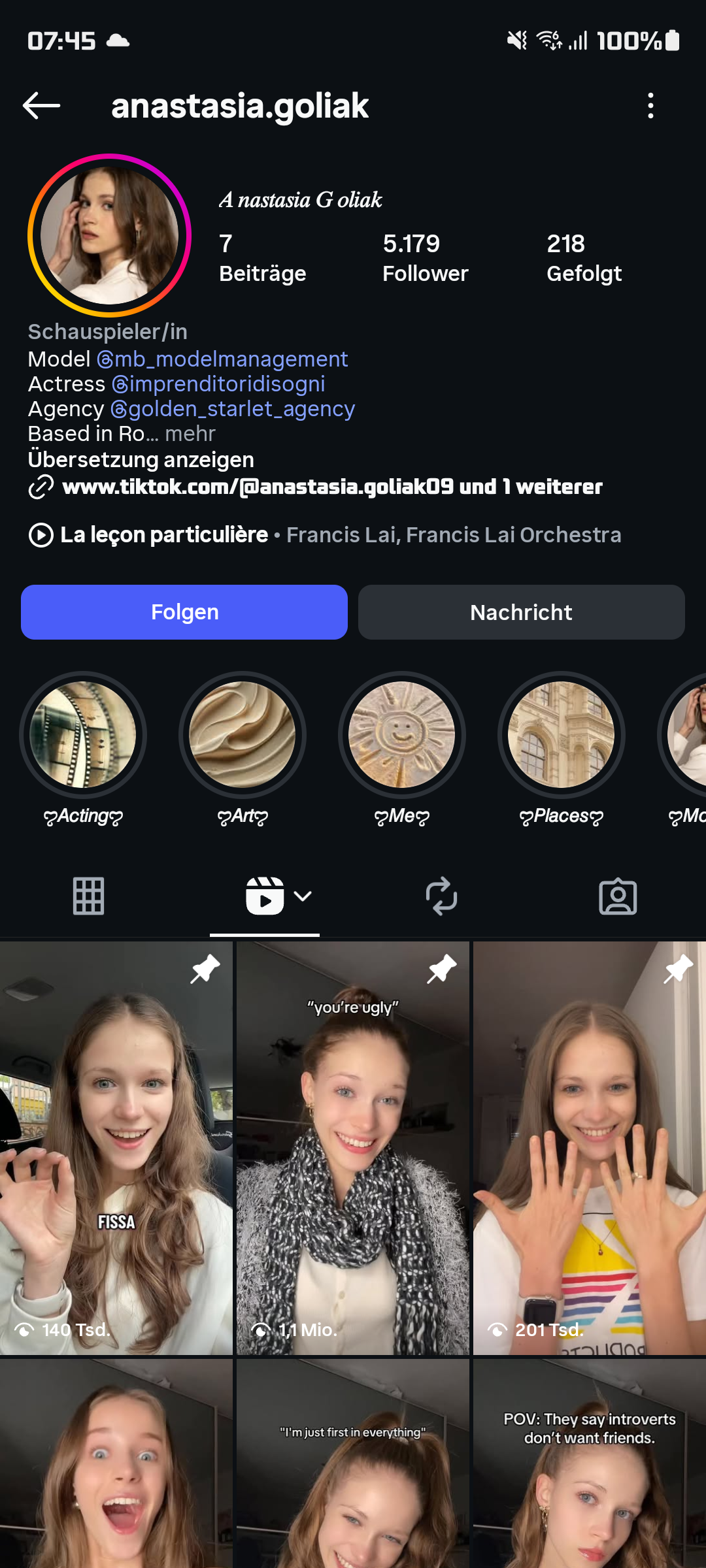Switch to the reposts tab
706x1568 pixels.
441,896
